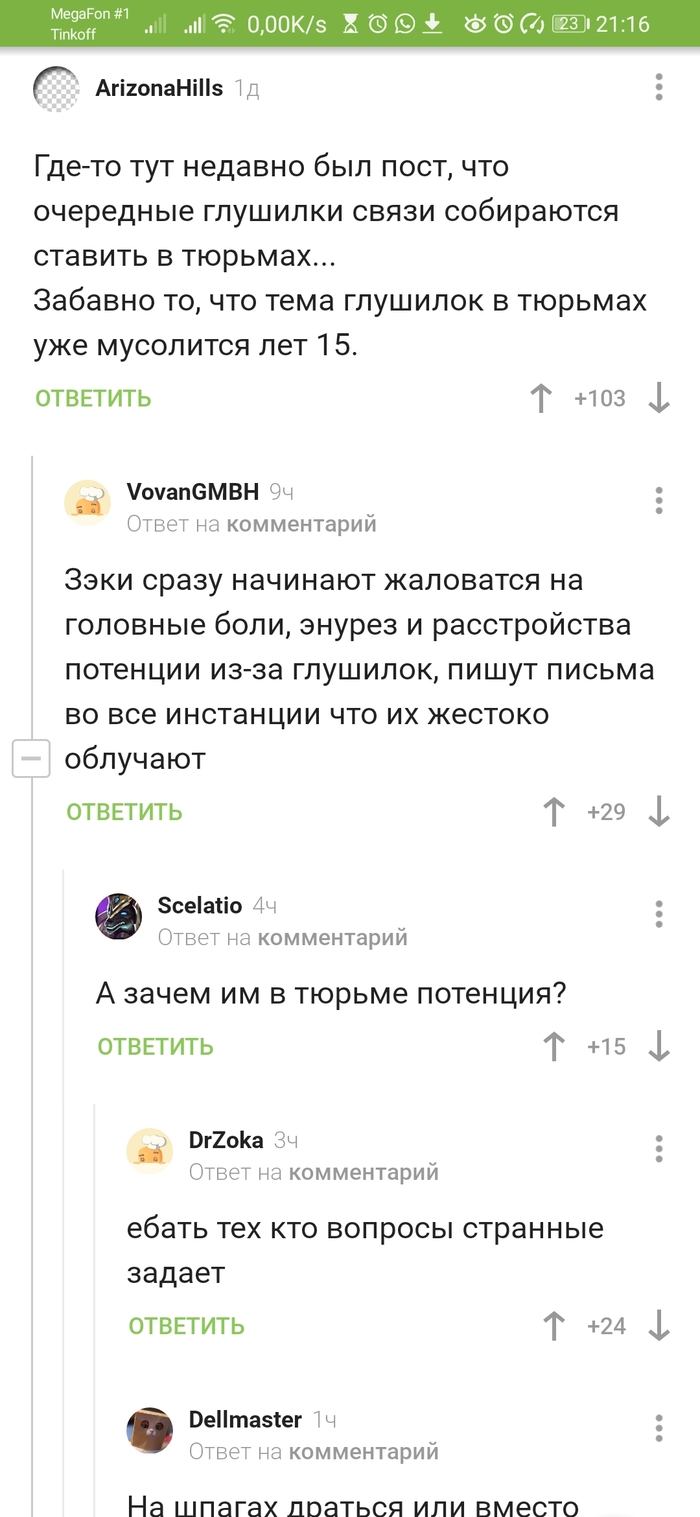Reply to DrZoka comment
The image size is (700, 1517).
point(186,1326)
